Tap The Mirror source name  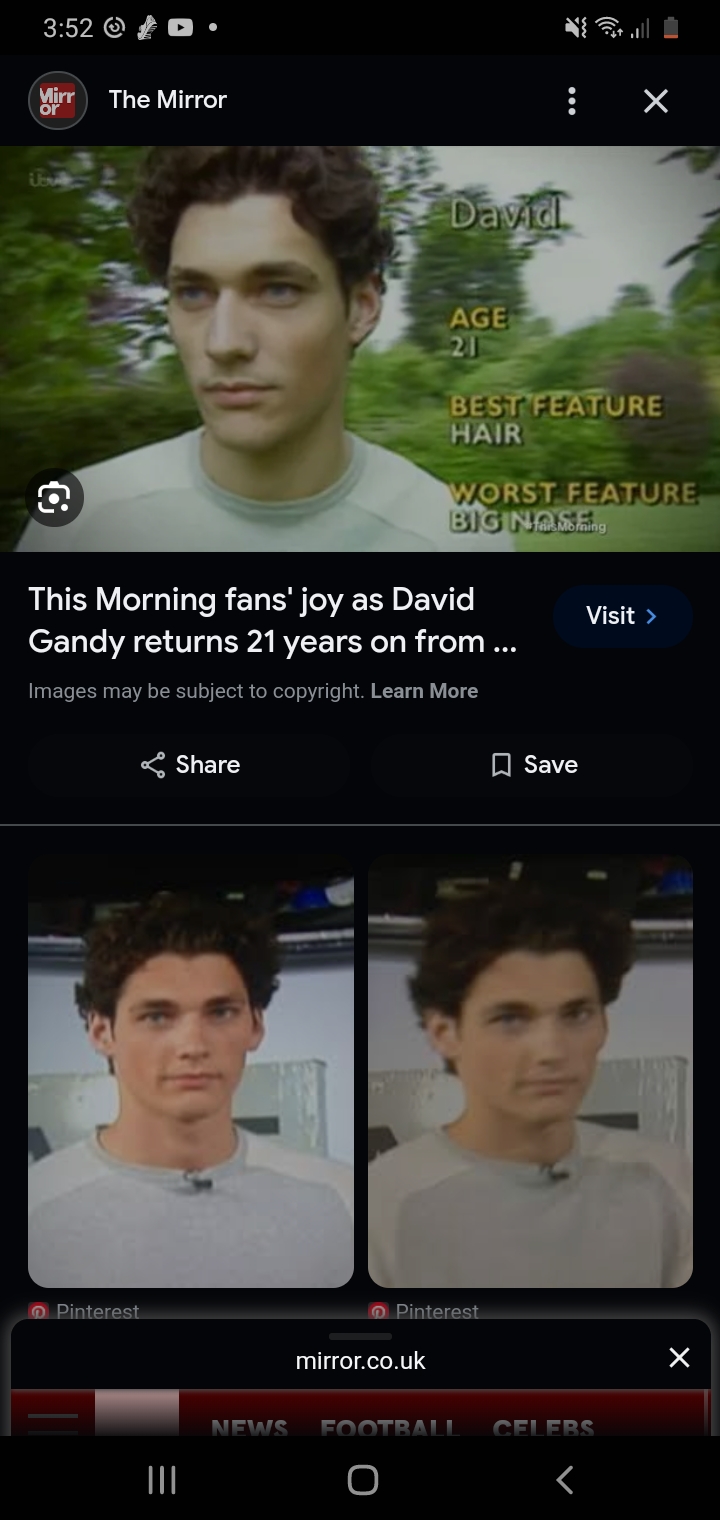[168, 100]
